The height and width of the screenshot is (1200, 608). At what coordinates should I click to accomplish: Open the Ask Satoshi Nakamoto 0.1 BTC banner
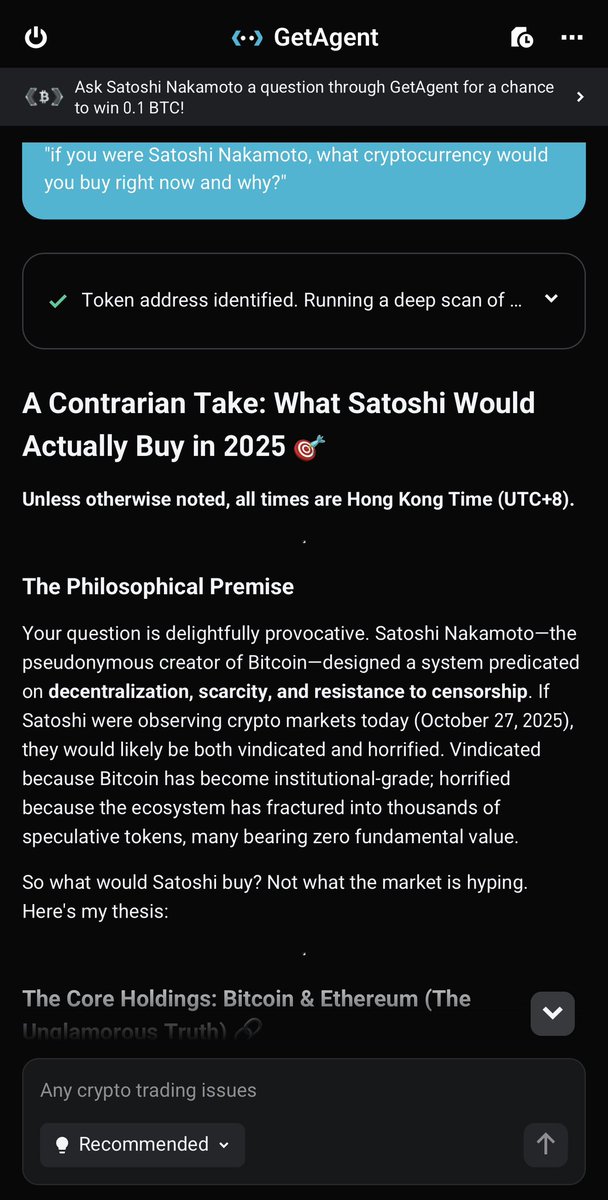coord(304,97)
